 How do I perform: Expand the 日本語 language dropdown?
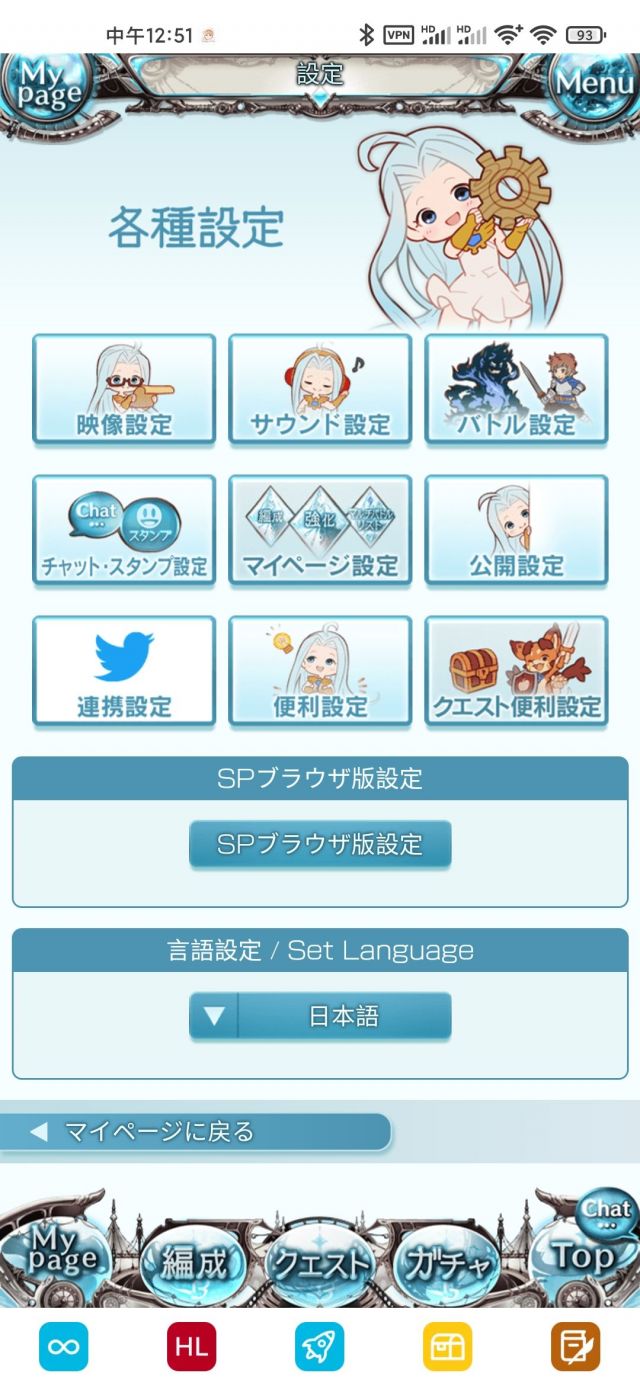pos(320,1016)
